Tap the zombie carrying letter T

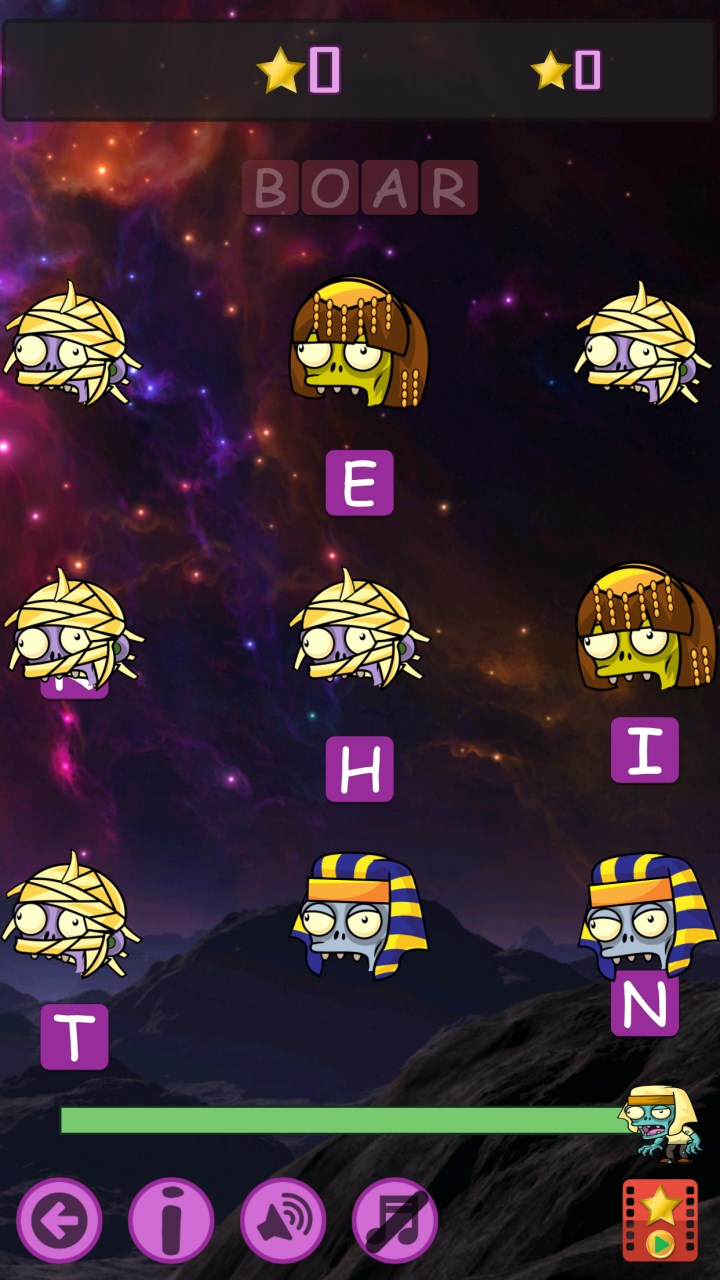point(72,915)
